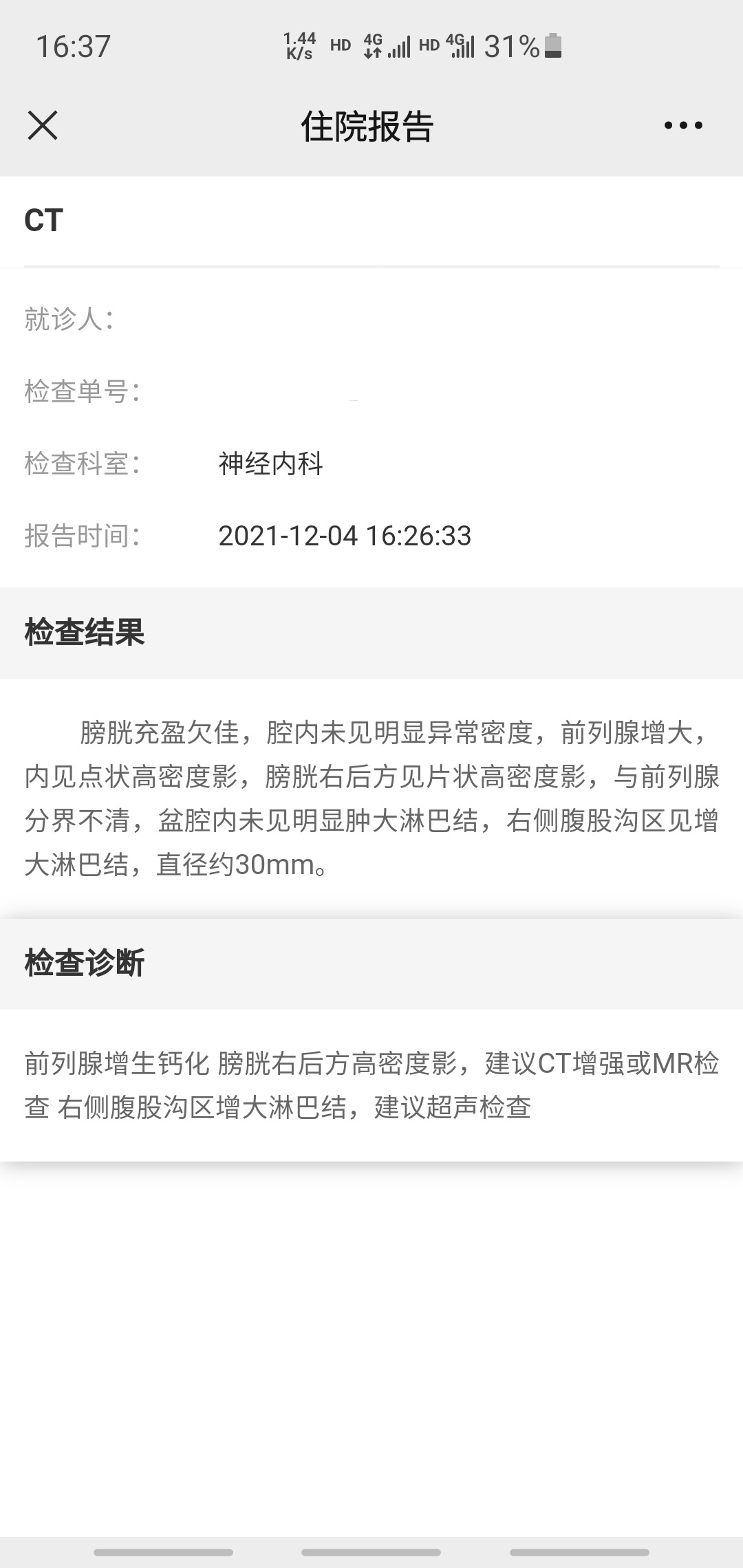Viewport: 743px width, 1568px height.
Task: Close the 住院报告 page
Action: (x=43, y=126)
